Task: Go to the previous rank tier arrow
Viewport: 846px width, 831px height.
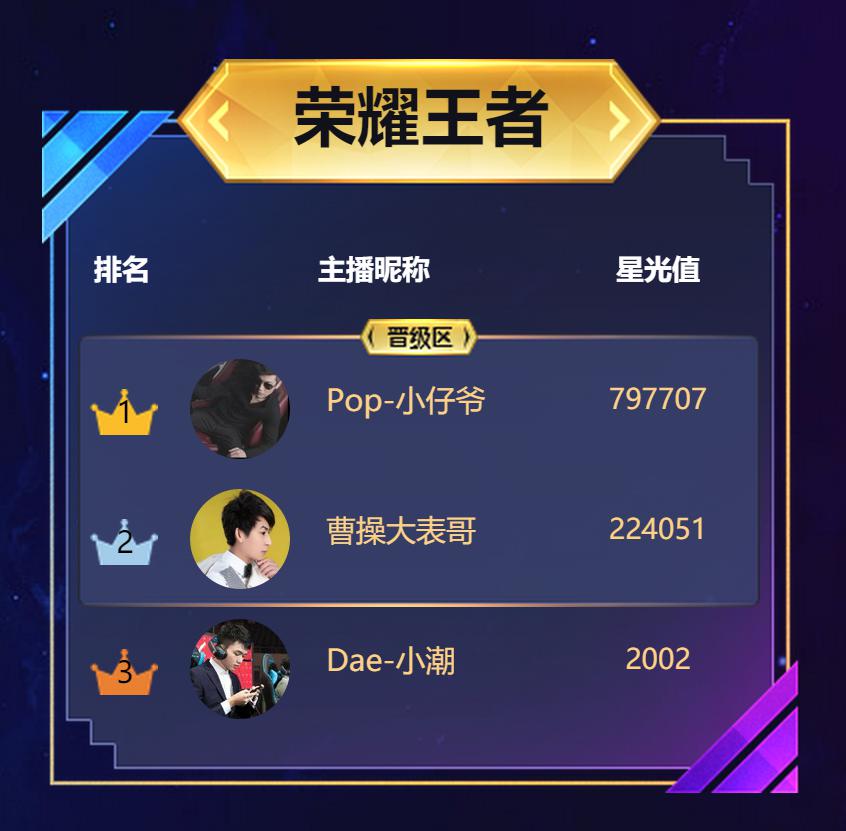Action: coord(218,122)
